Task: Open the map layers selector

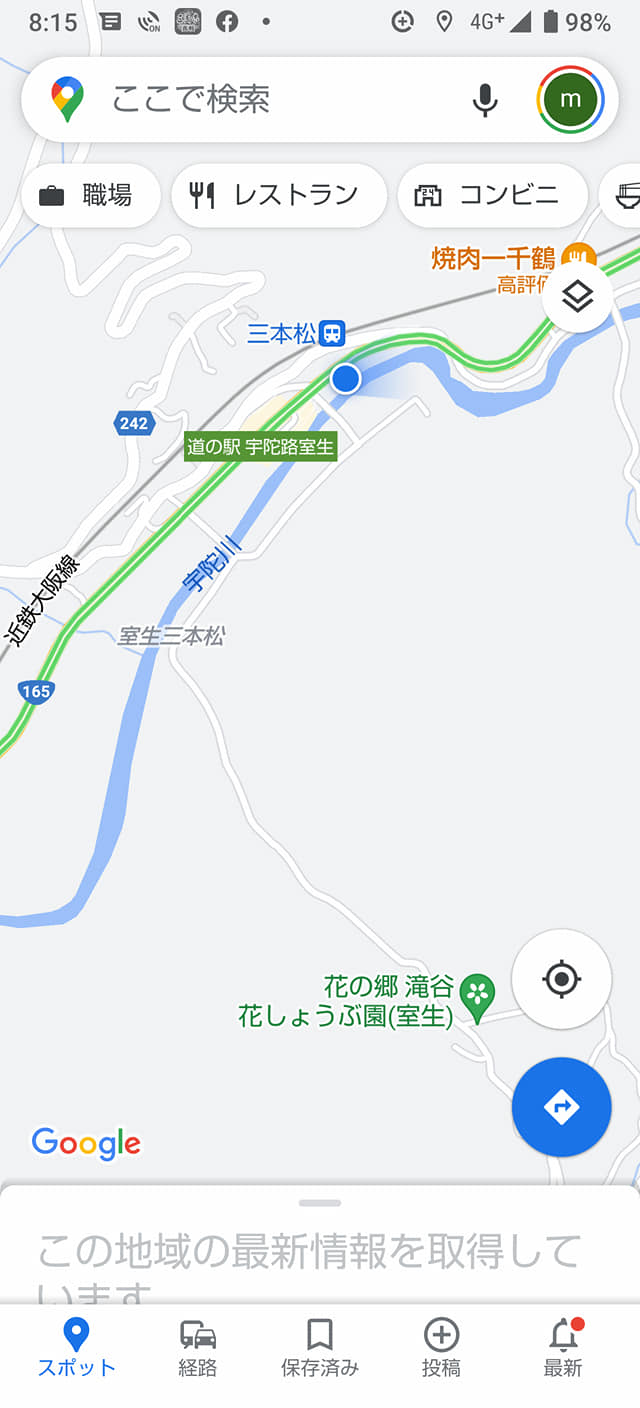Action: coord(577,297)
